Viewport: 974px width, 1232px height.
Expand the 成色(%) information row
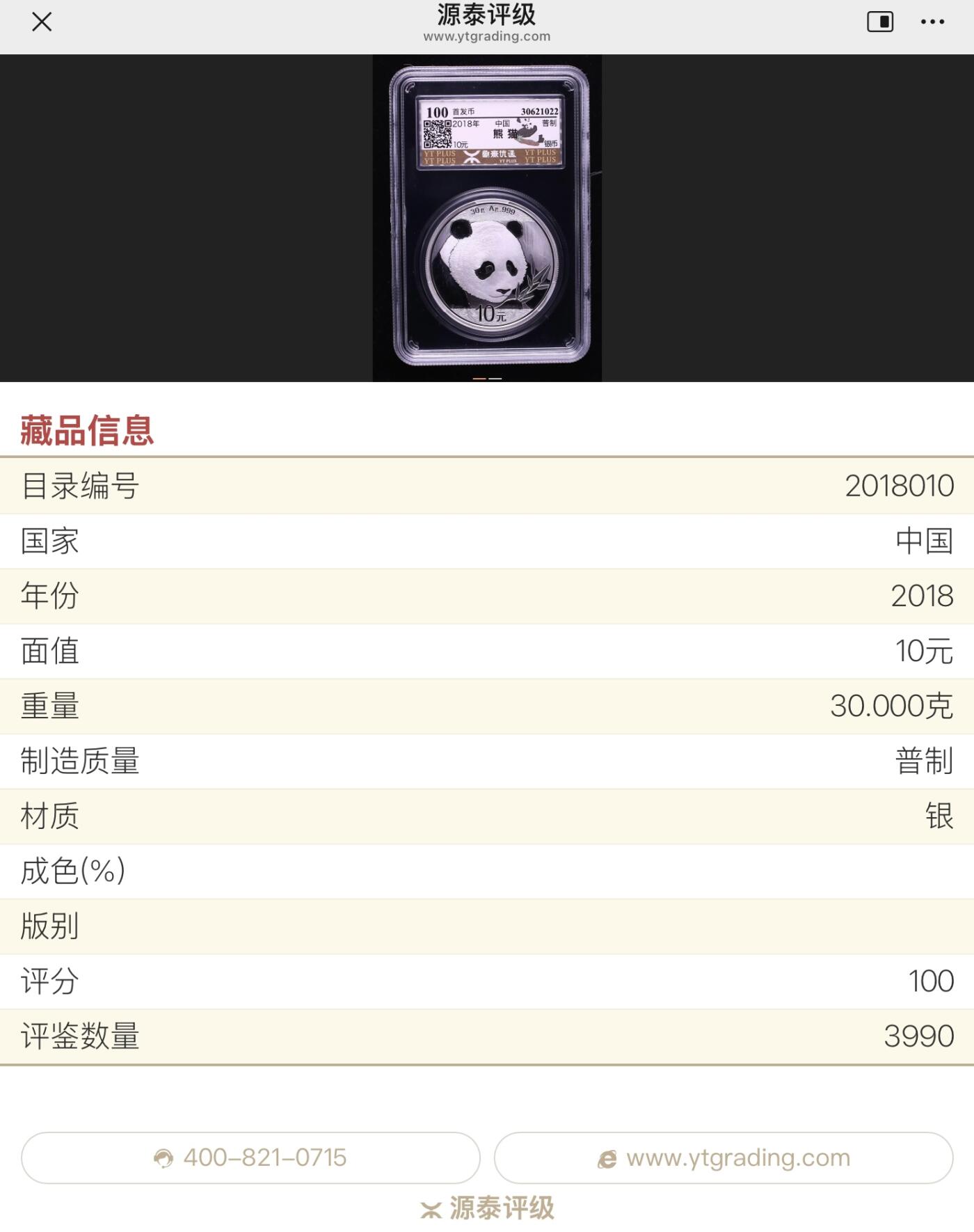coord(487,870)
